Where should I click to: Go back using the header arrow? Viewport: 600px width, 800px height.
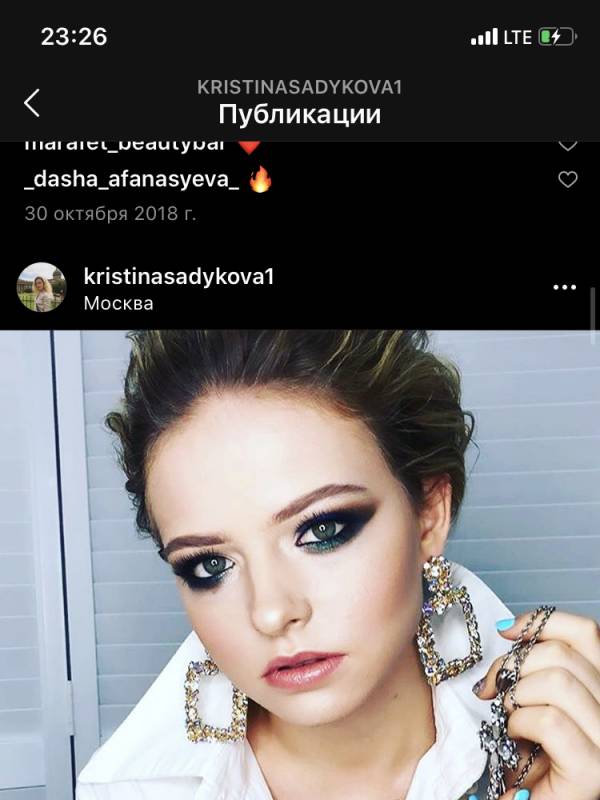pos(32,102)
